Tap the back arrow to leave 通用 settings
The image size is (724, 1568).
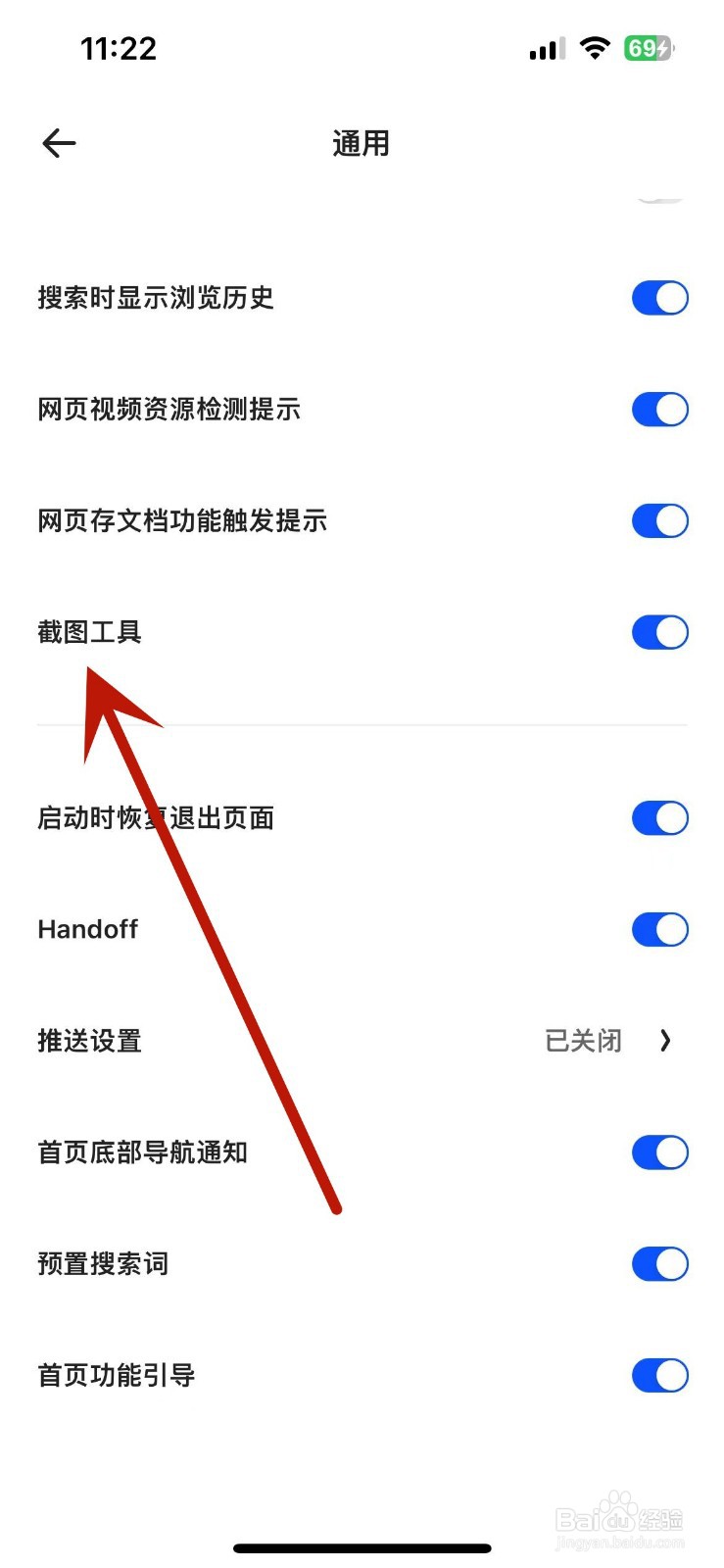59,143
